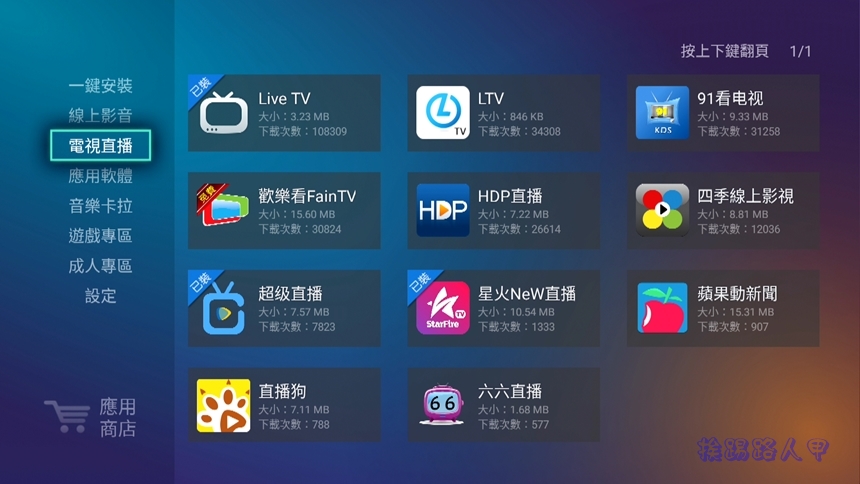Screen dimensions: 860x484
Task: Open the 蘋果動新聞 app card
Action: [x=723, y=308]
